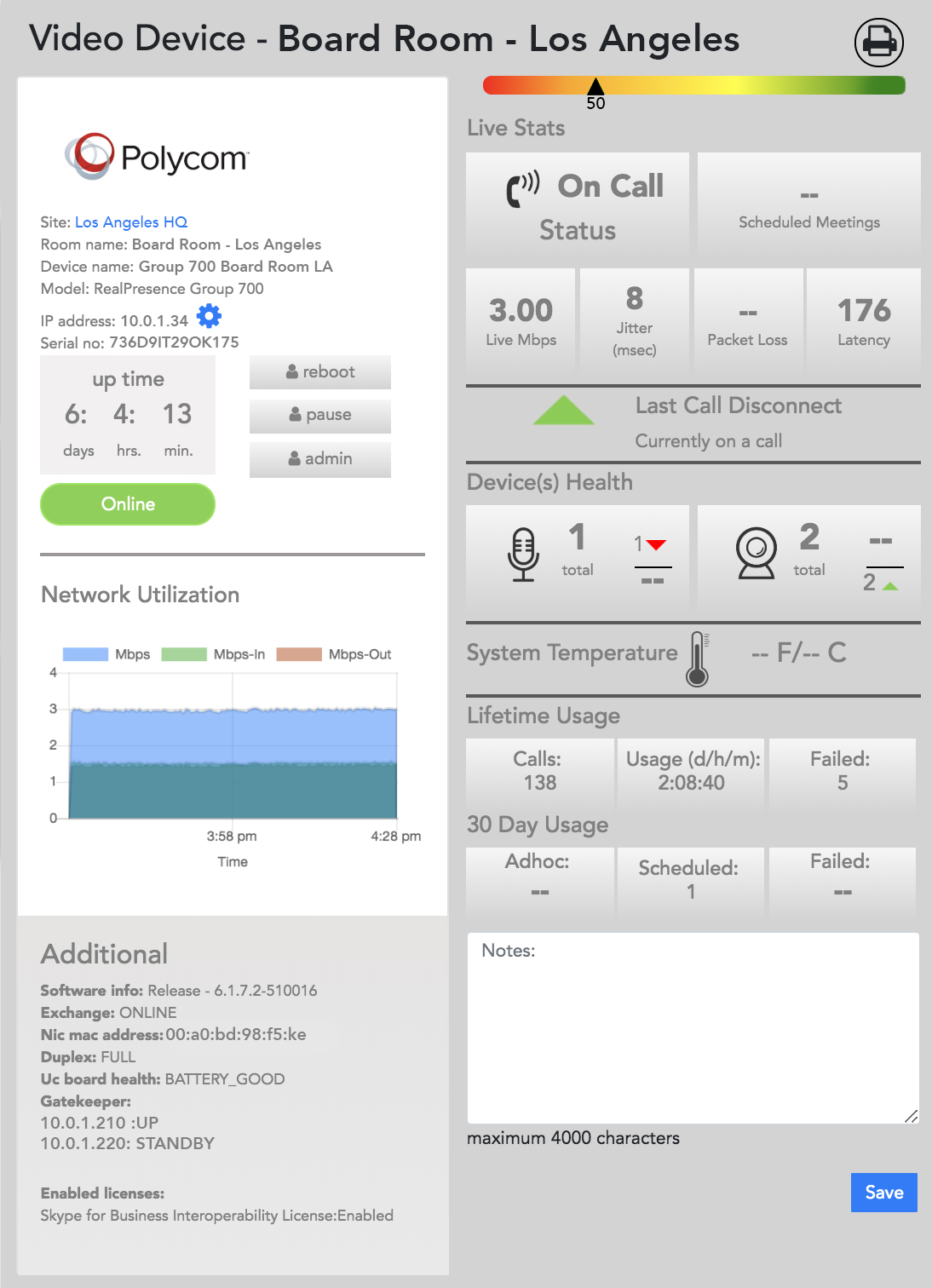Image resolution: width=932 pixels, height=1288 pixels.
Task: Toggle the Mbps legend series
Action: click(x=106, y=654)
